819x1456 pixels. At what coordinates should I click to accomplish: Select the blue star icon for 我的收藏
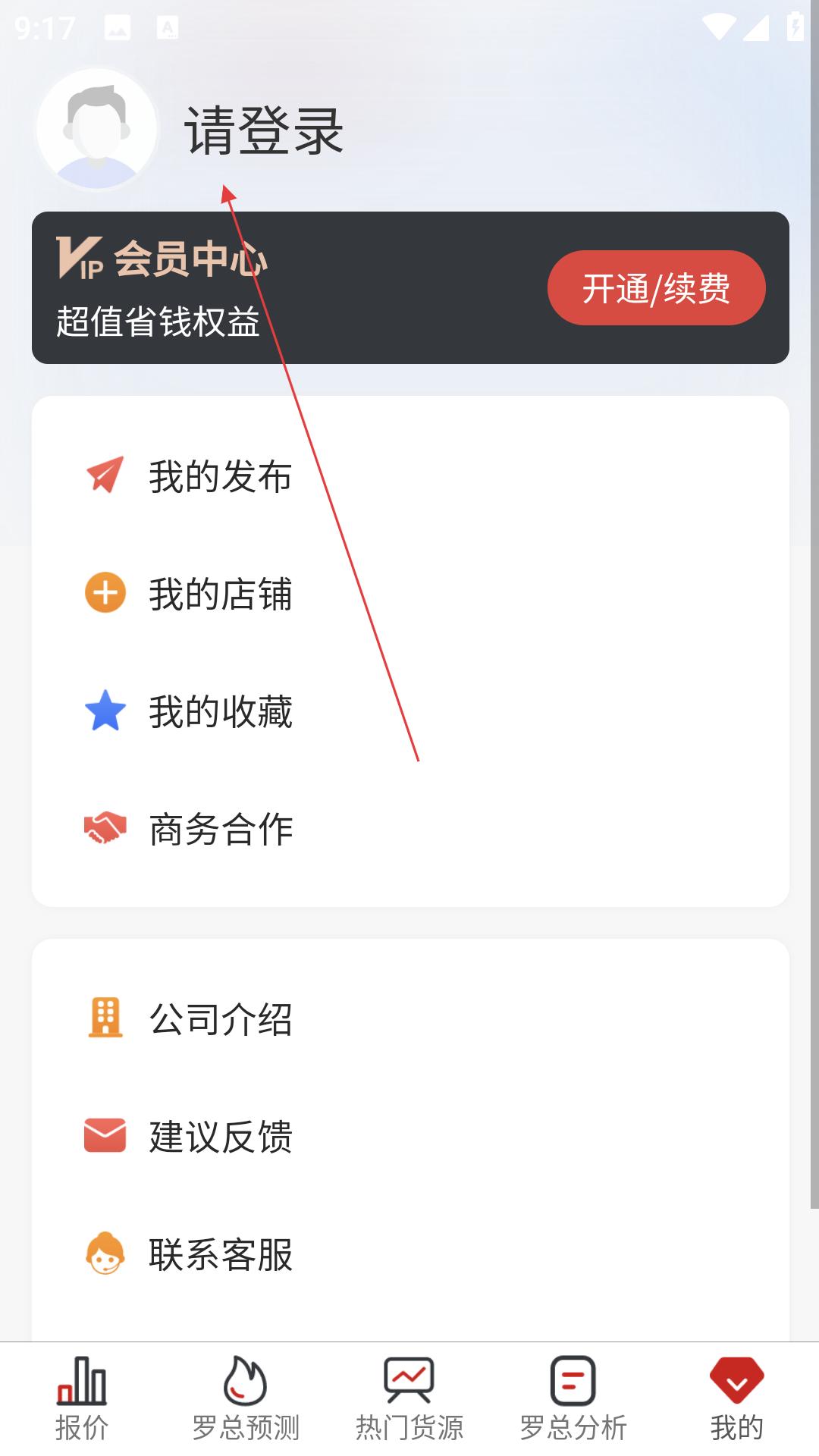(x=105, y=711)
